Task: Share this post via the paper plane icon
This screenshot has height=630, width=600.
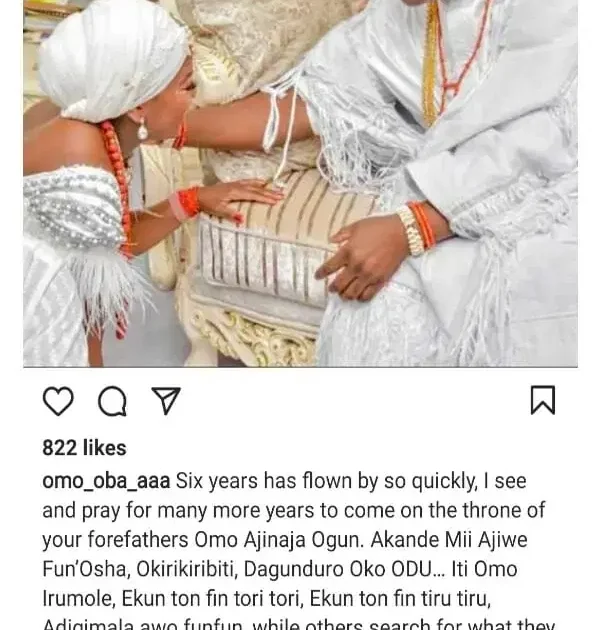Action: (x=165, y=401)
